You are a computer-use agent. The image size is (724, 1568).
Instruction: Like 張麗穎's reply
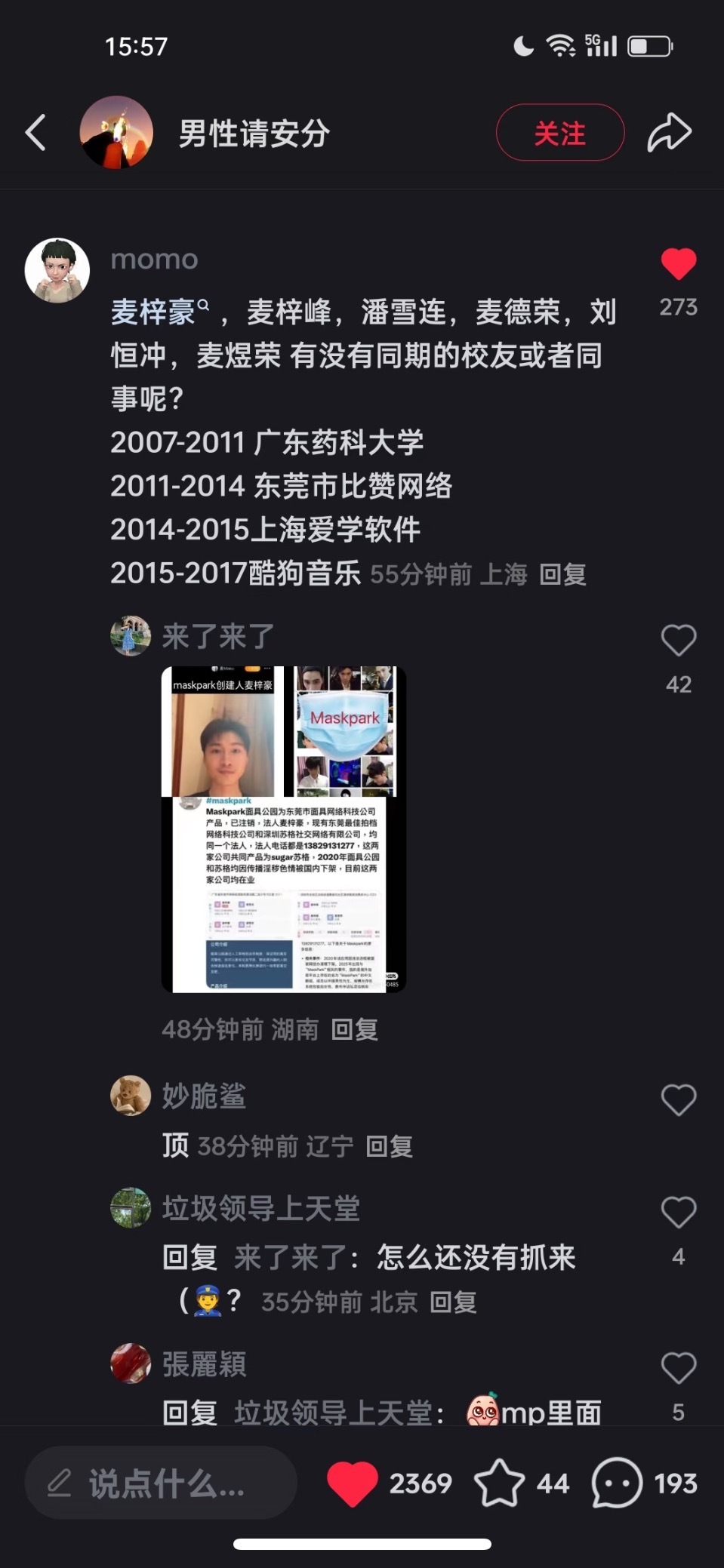tap(678, 1367)
